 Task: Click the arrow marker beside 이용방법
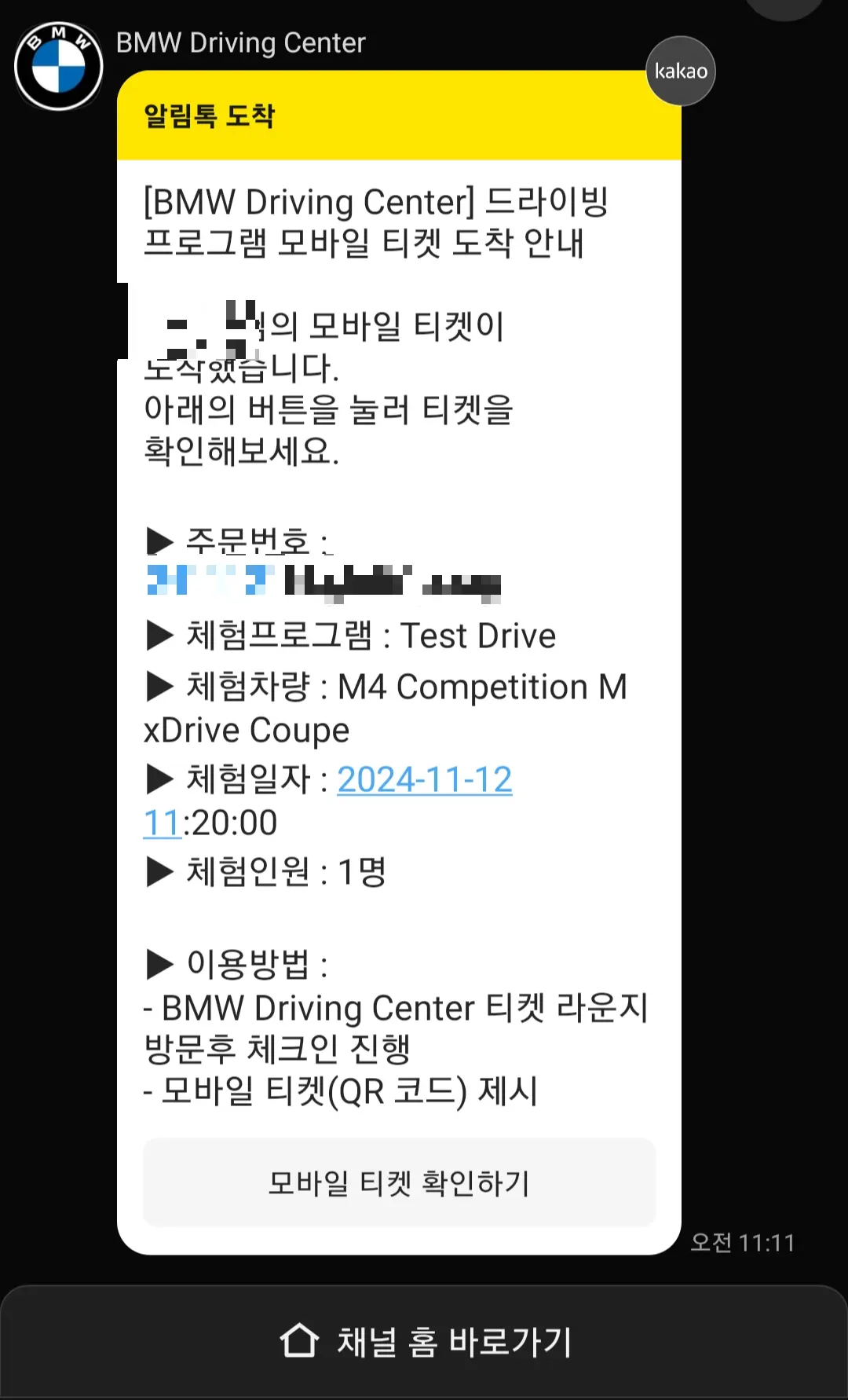click(161, 966)
